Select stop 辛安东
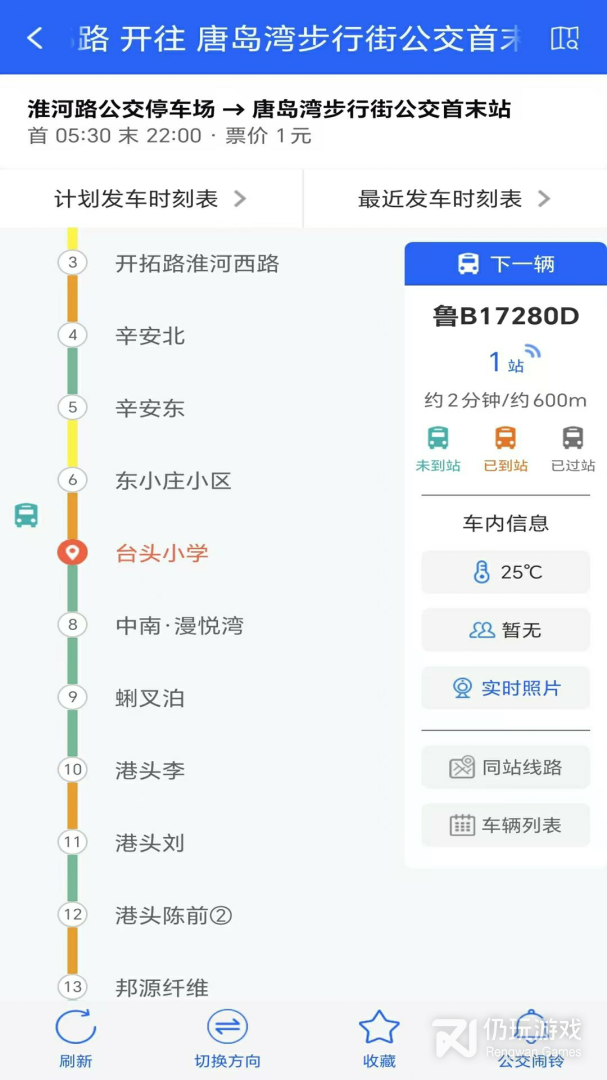This screenshot has height=1080, width=607. coord(150,408)
